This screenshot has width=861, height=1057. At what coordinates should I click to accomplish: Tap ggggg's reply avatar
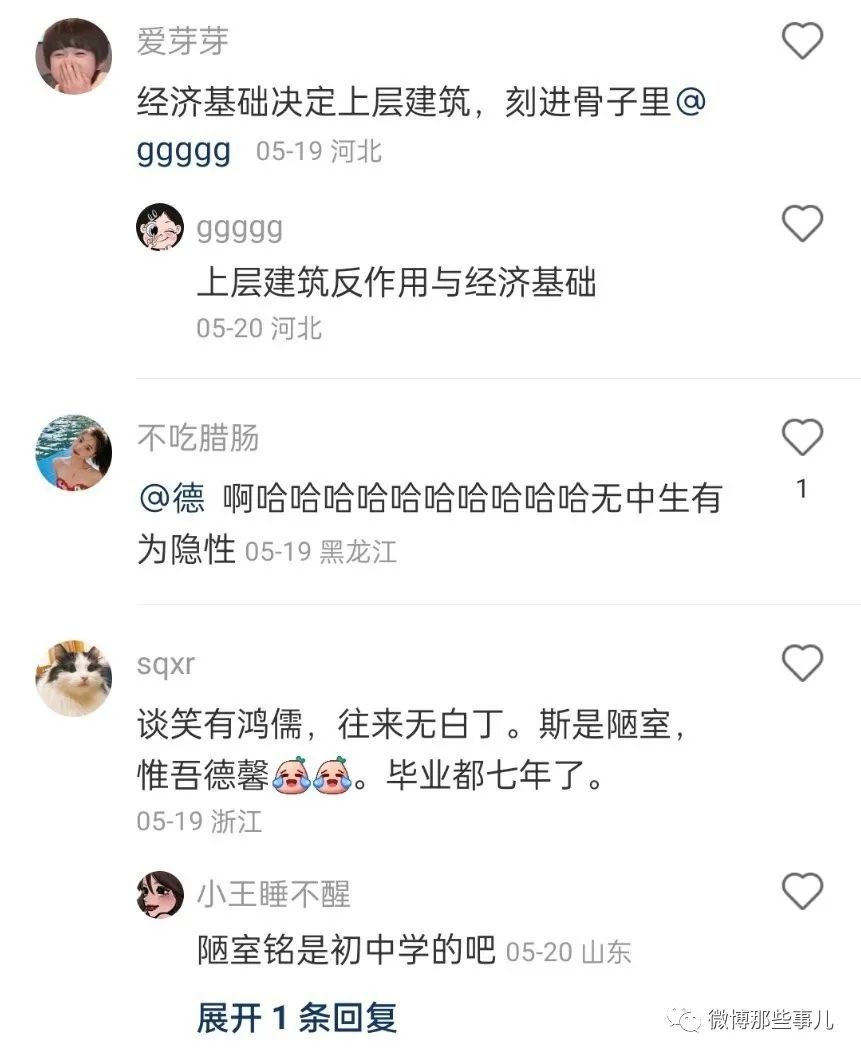161,227
